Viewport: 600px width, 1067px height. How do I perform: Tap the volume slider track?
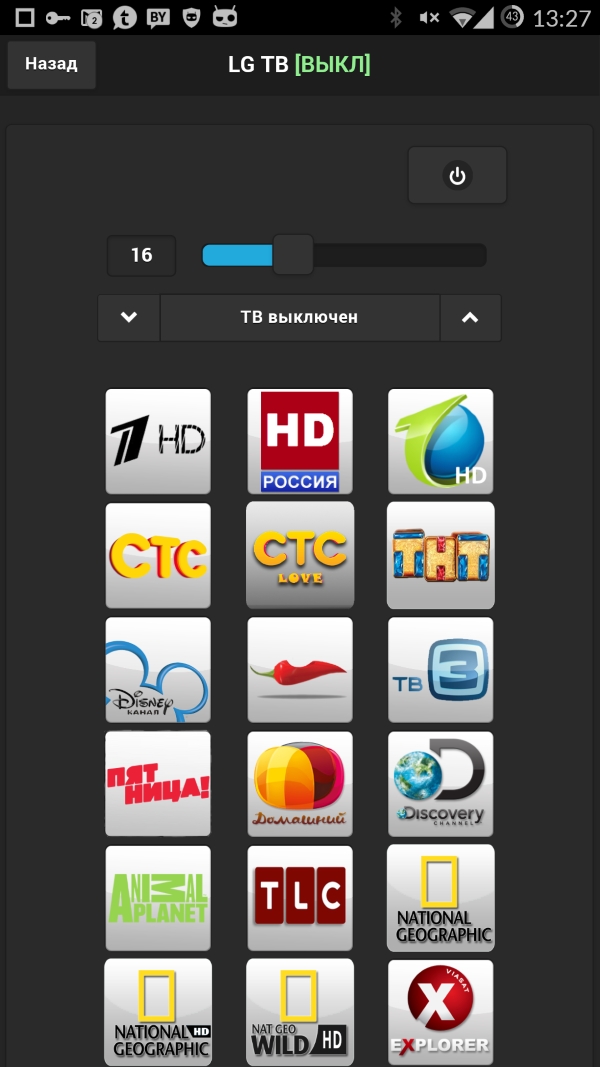point(400,255)
